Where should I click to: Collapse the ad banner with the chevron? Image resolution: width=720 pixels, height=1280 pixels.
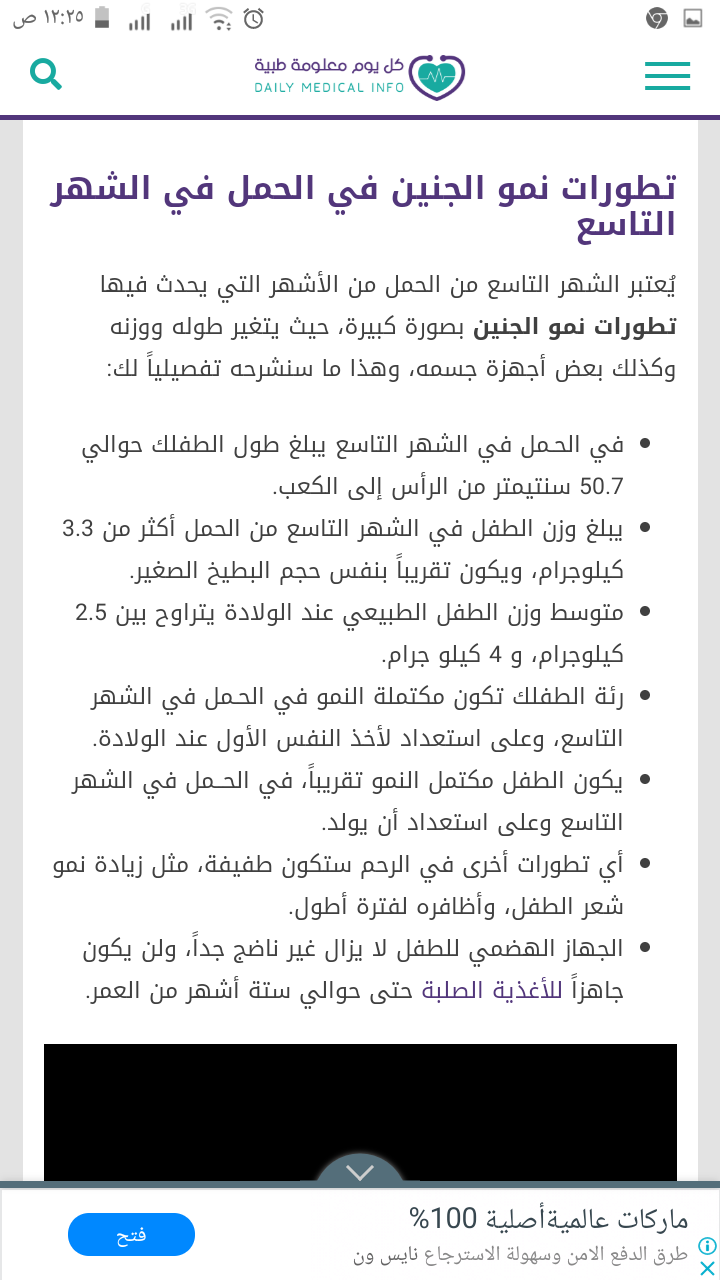point(360,1171)
